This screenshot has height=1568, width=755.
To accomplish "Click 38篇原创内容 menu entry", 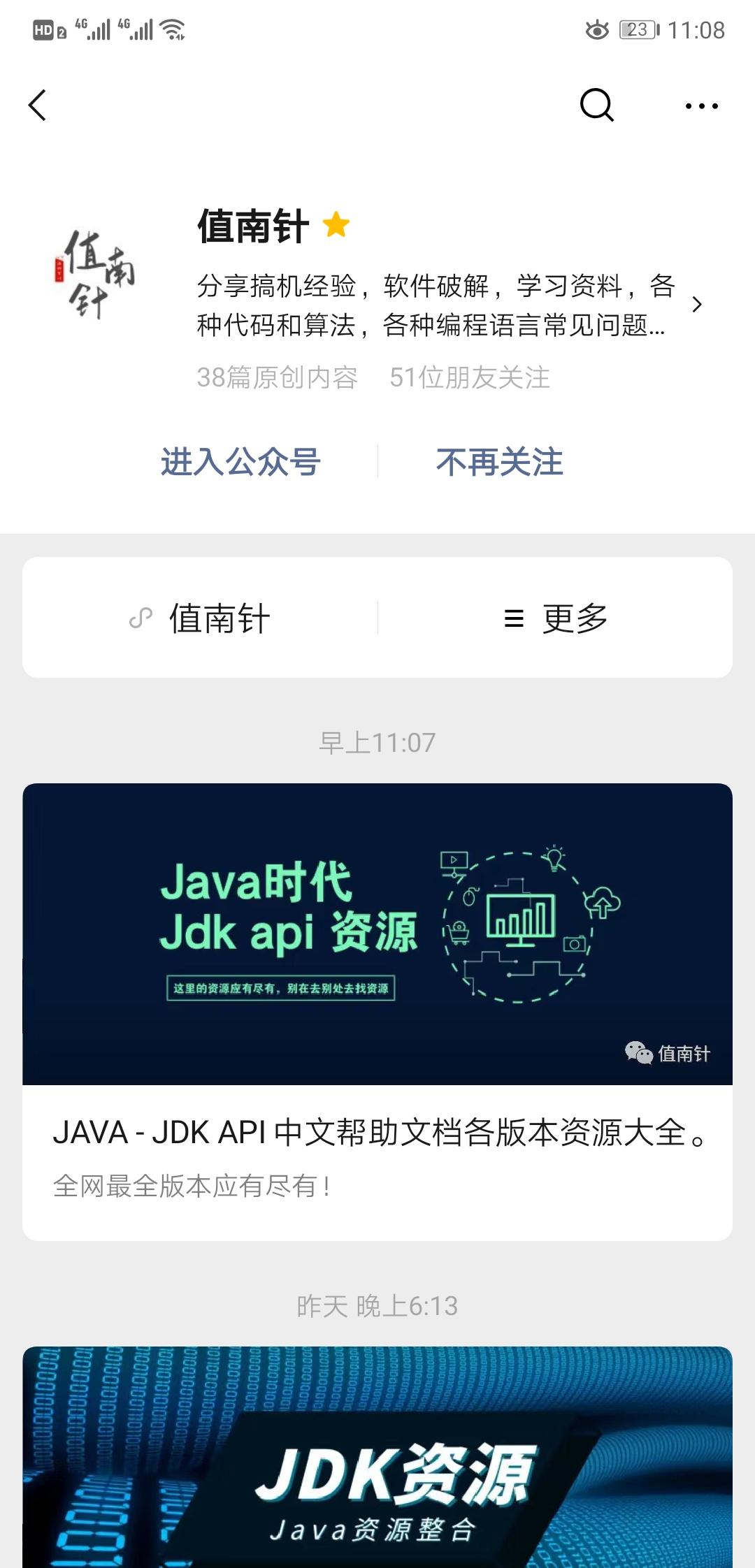I will pos(278,378).
